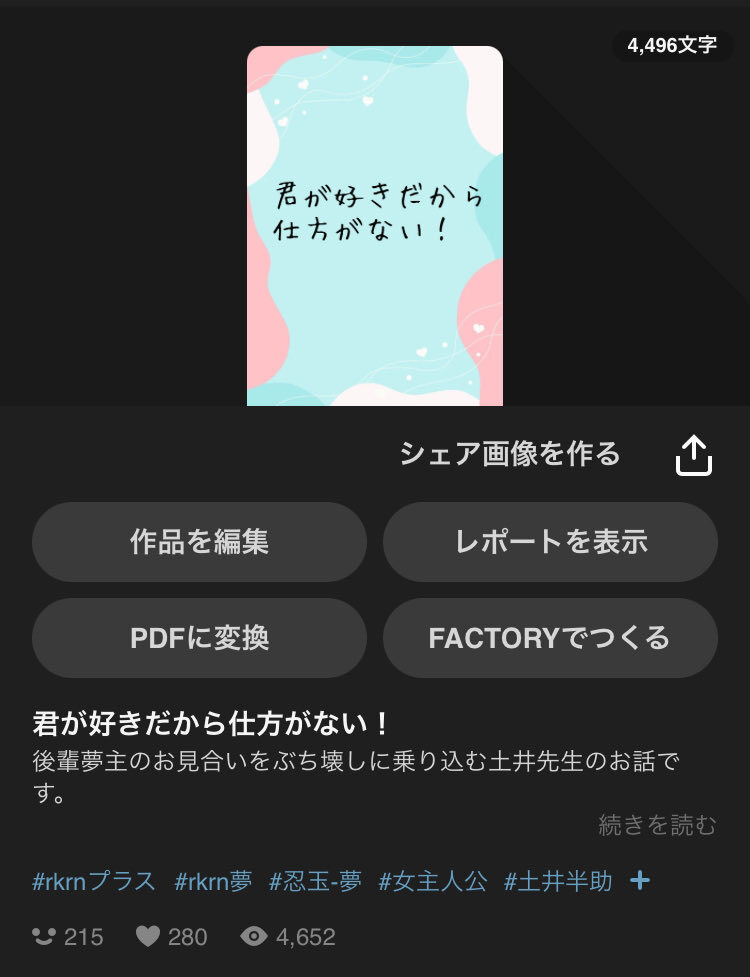
Task: View works tagged #忍玉-夢
Action: pyautogui.click(x=315, y=881)
